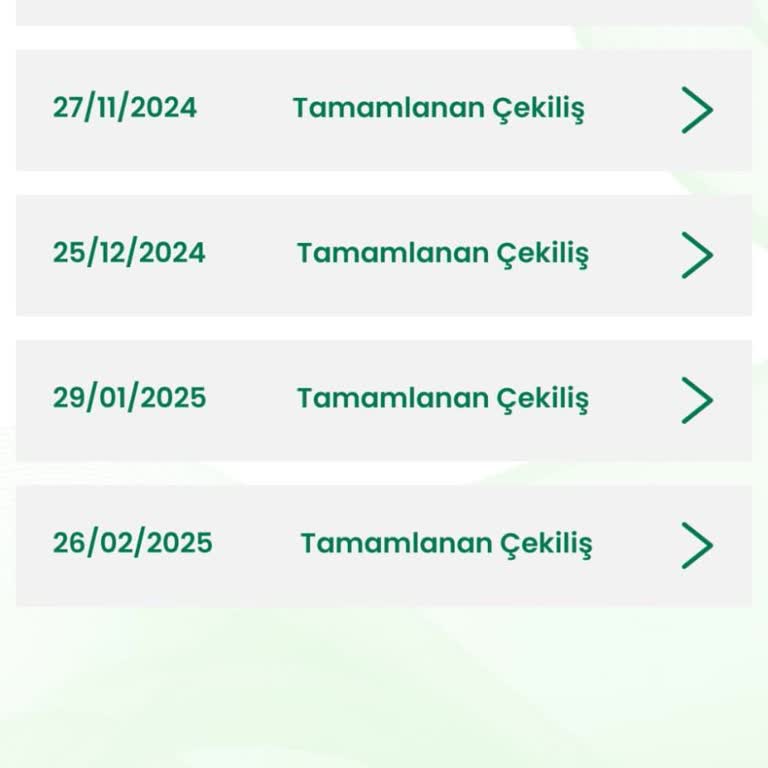Select the 29/01/2025 Tamamlanan Çekiliş entry
The height and width of the screenshot is (768, 768).
[x=384, y=399]
